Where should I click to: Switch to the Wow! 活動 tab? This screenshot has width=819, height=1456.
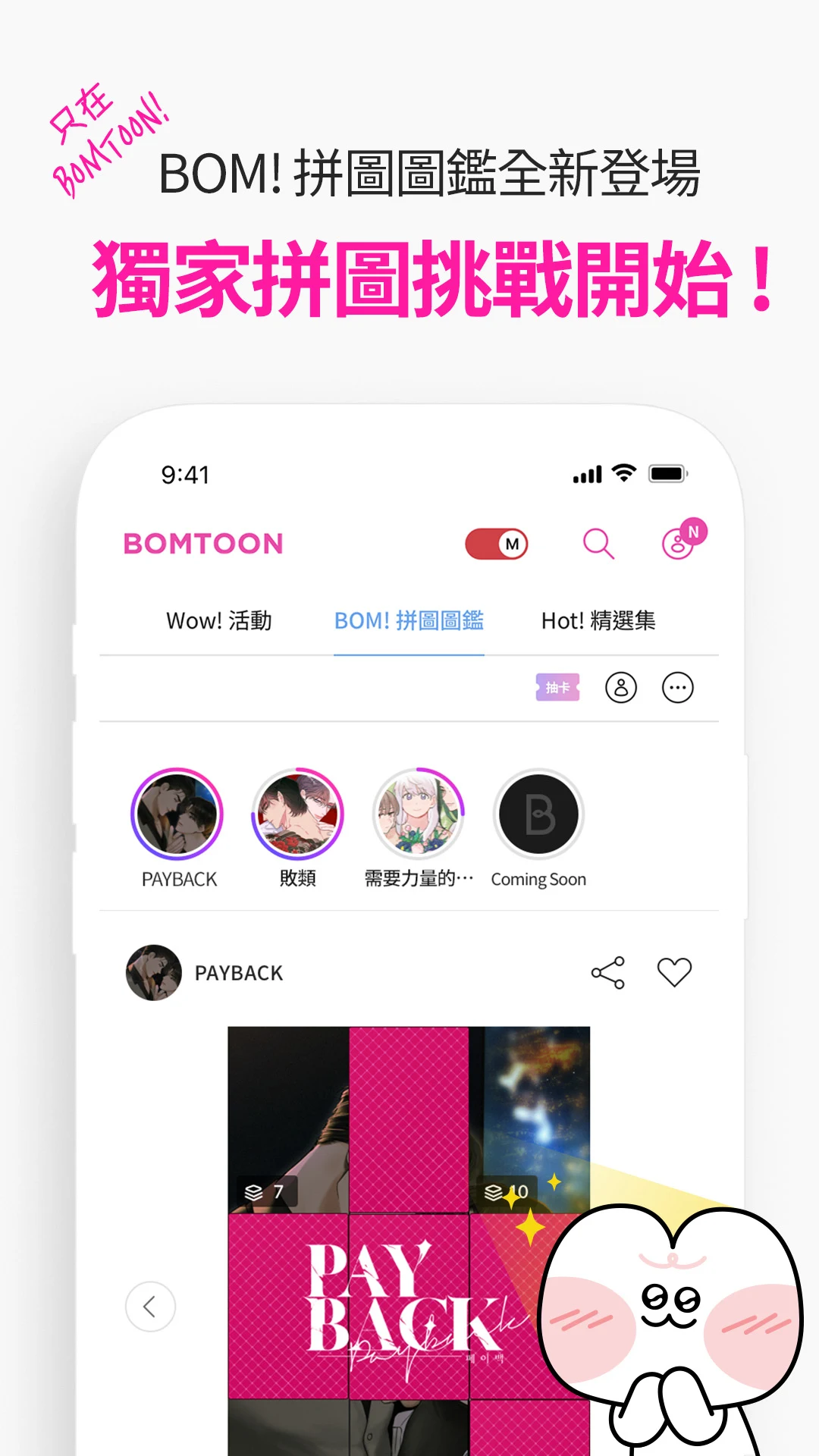pos(219,620)
